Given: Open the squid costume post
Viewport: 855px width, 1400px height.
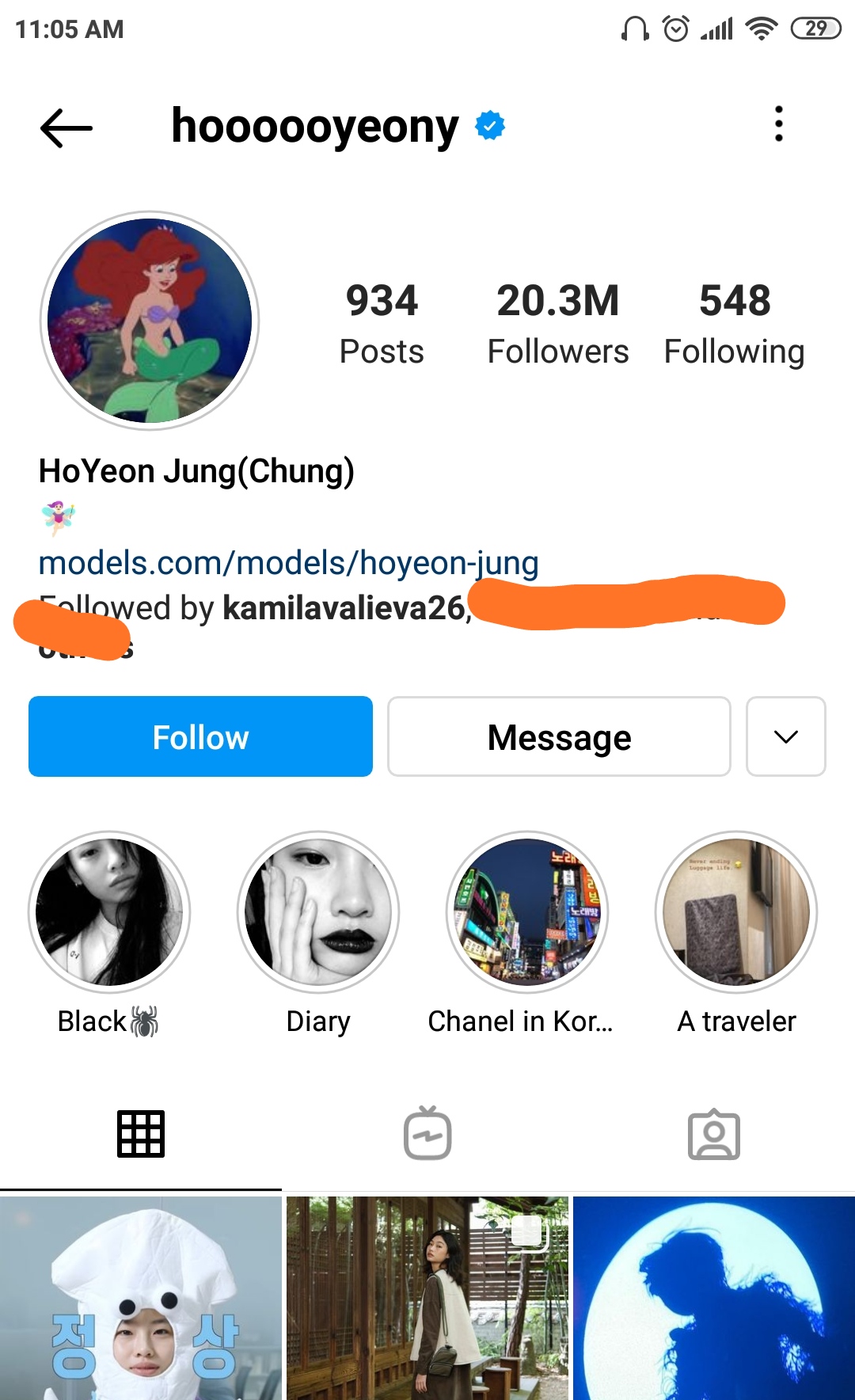Looking at the screenshot, I should pyautogui.click(x=141, y=1299).
